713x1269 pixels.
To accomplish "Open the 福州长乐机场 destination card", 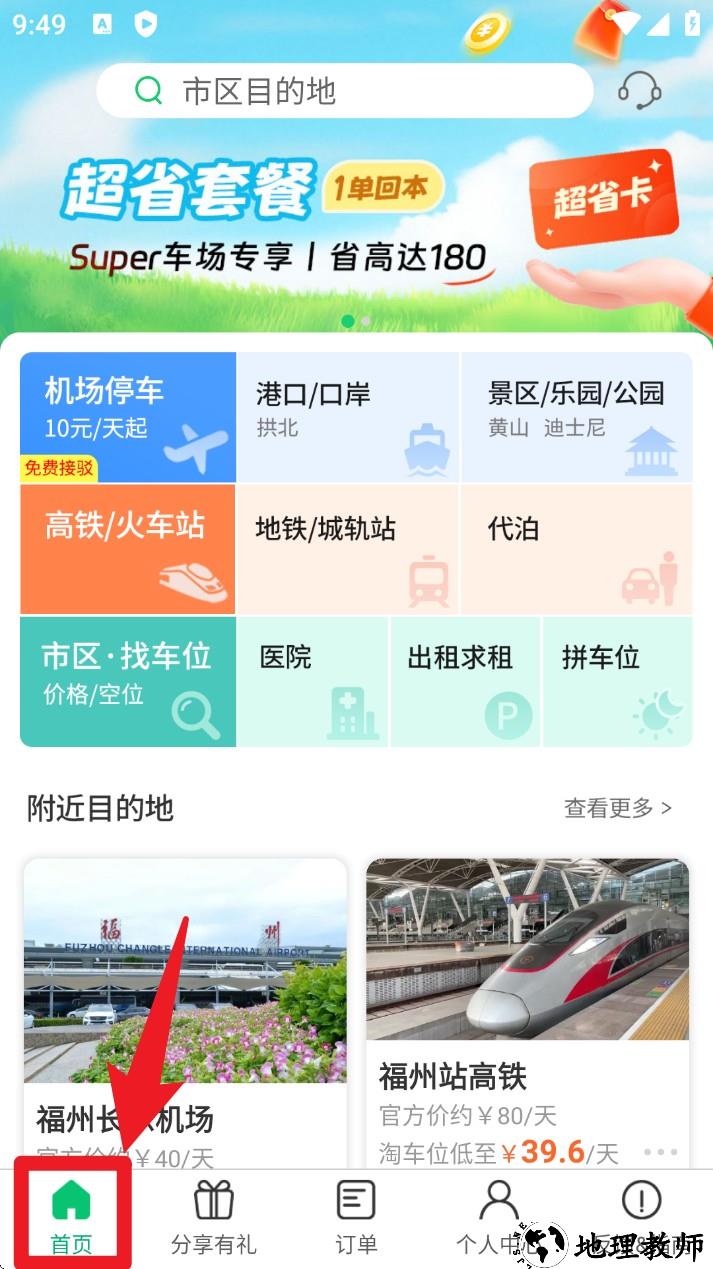I will pyautogui.click(x=185, y=1010).
